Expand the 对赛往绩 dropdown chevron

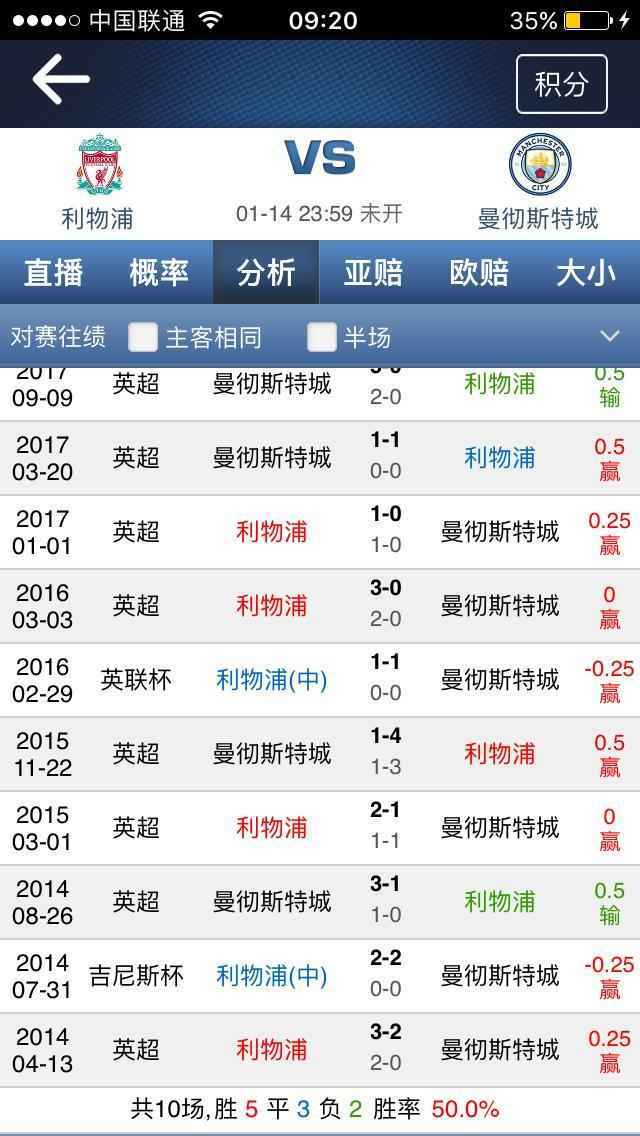click(610, 336)
